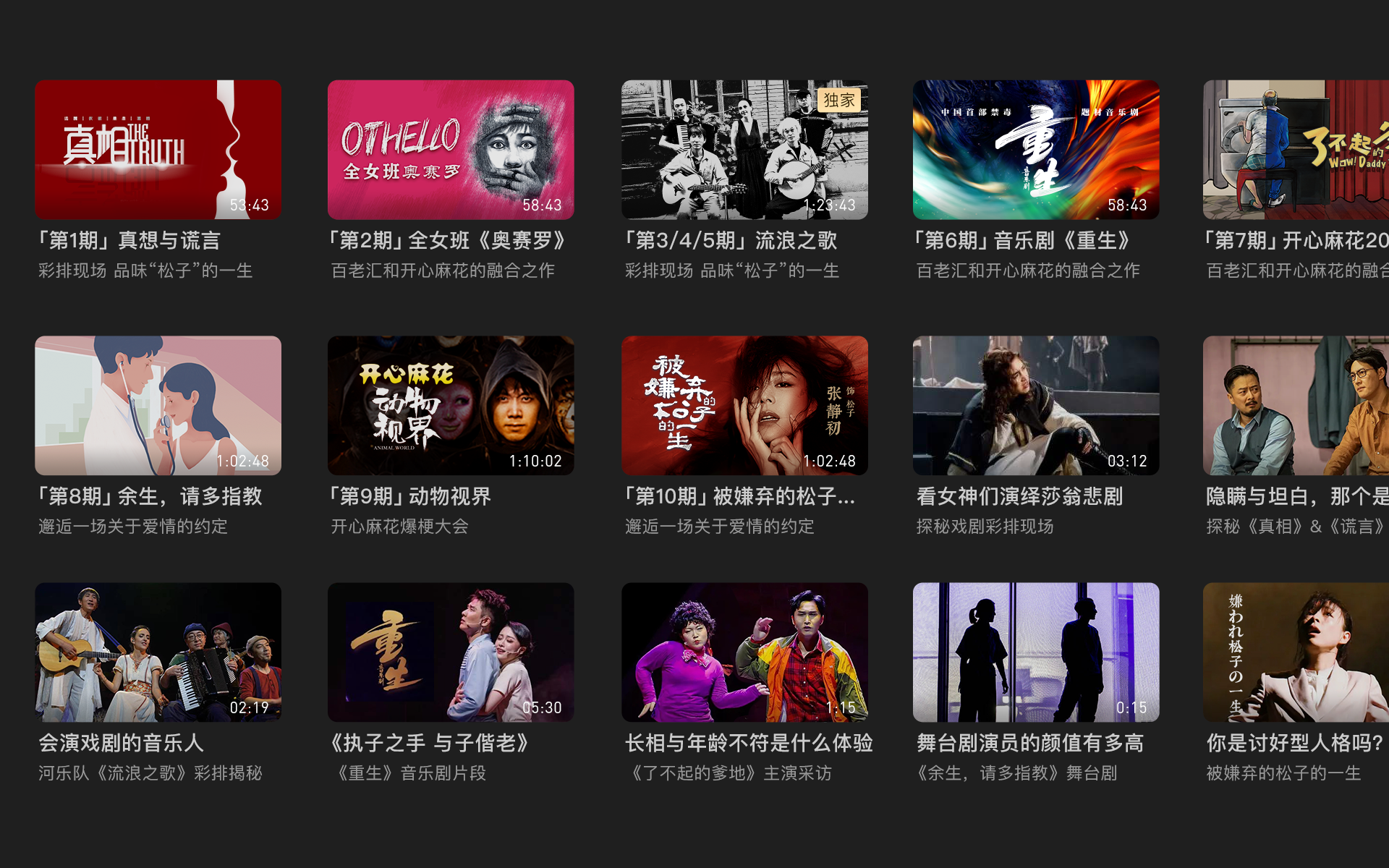Watch 第6期 音乐剧《重生》
Viewport: 1389px width, 868px height.
[1036, 150]
